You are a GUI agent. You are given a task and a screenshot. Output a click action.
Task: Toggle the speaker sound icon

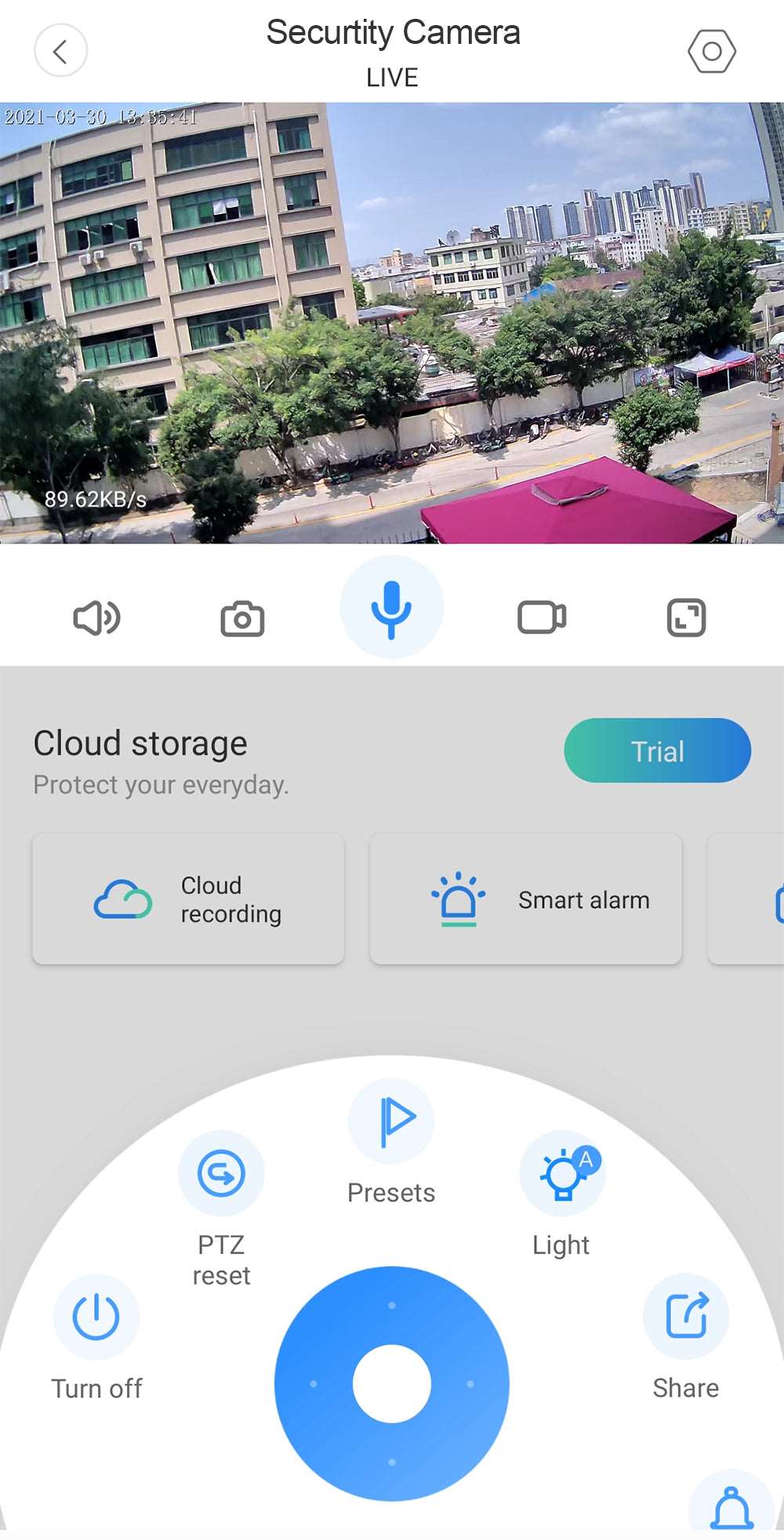coord(96,618)
